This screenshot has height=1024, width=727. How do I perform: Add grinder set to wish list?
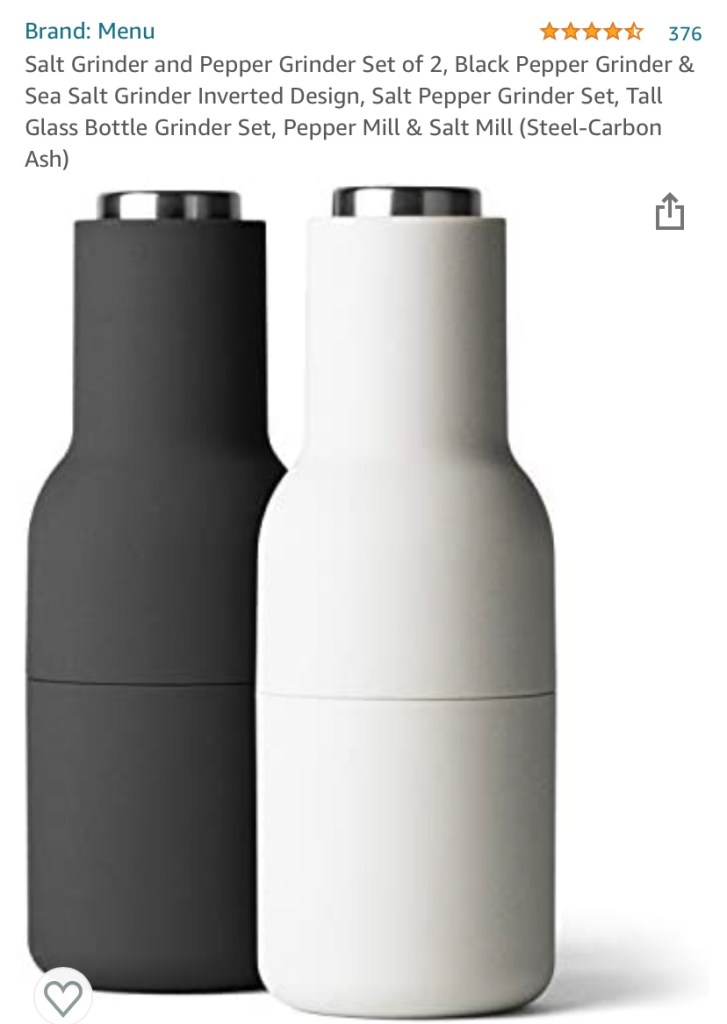63,996
